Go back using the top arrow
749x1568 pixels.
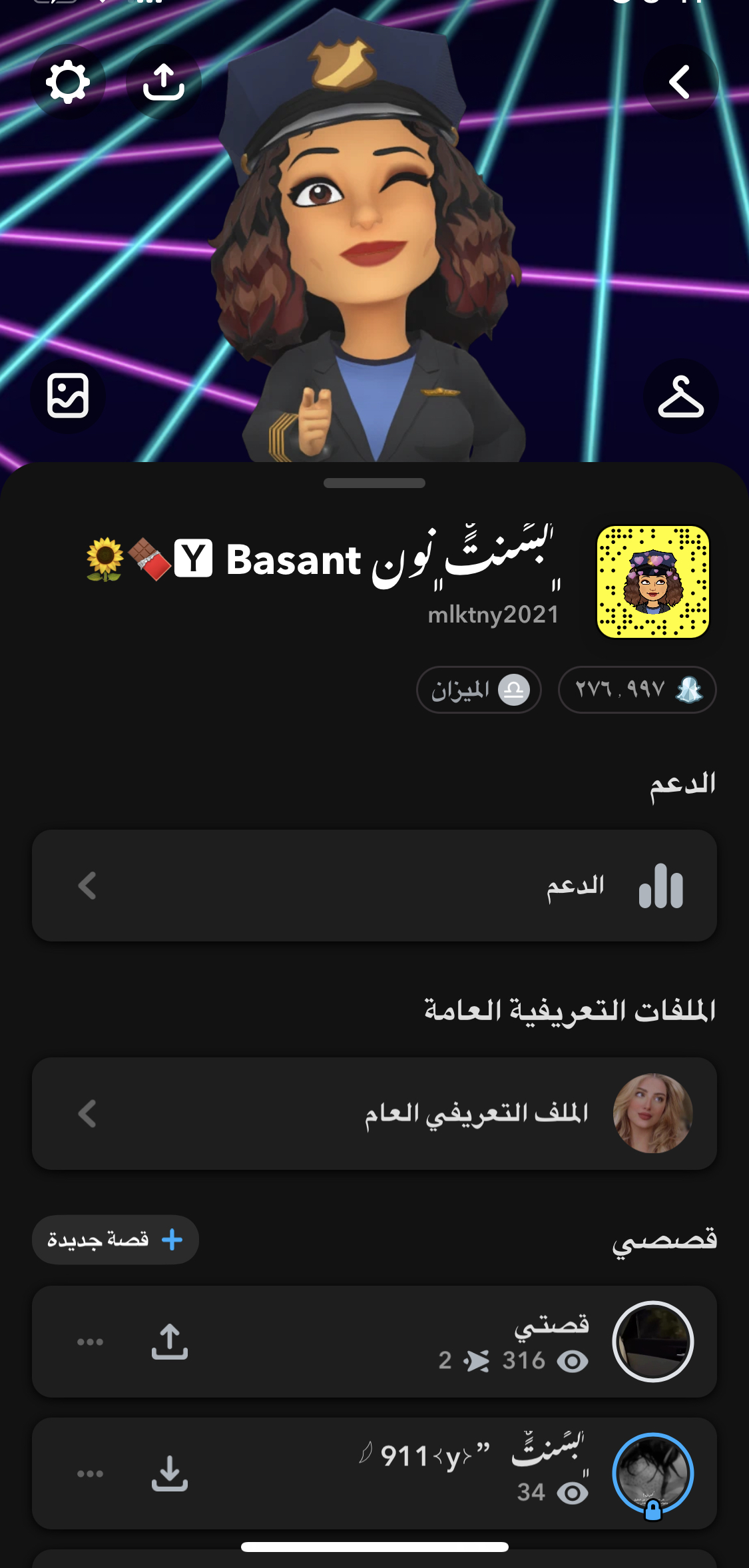pyautogui.click(x=680, y=82)
